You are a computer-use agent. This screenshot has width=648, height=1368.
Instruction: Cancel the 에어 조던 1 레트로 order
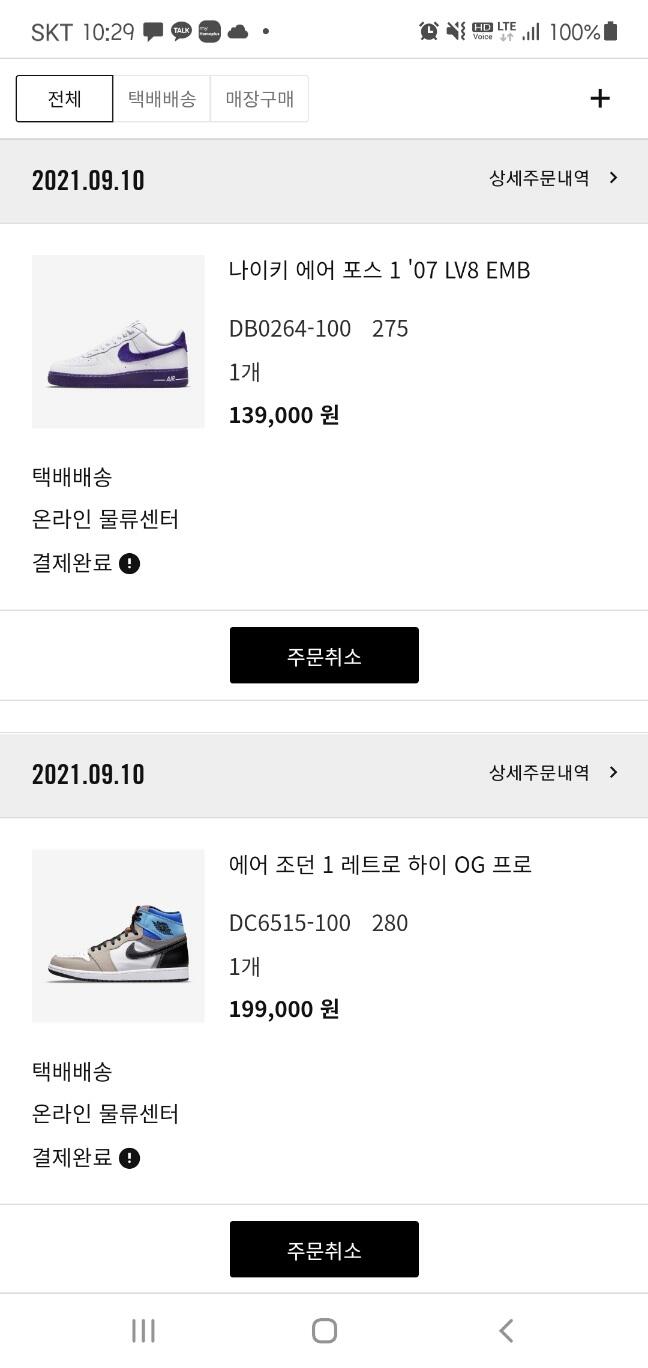pos(324,1249)
